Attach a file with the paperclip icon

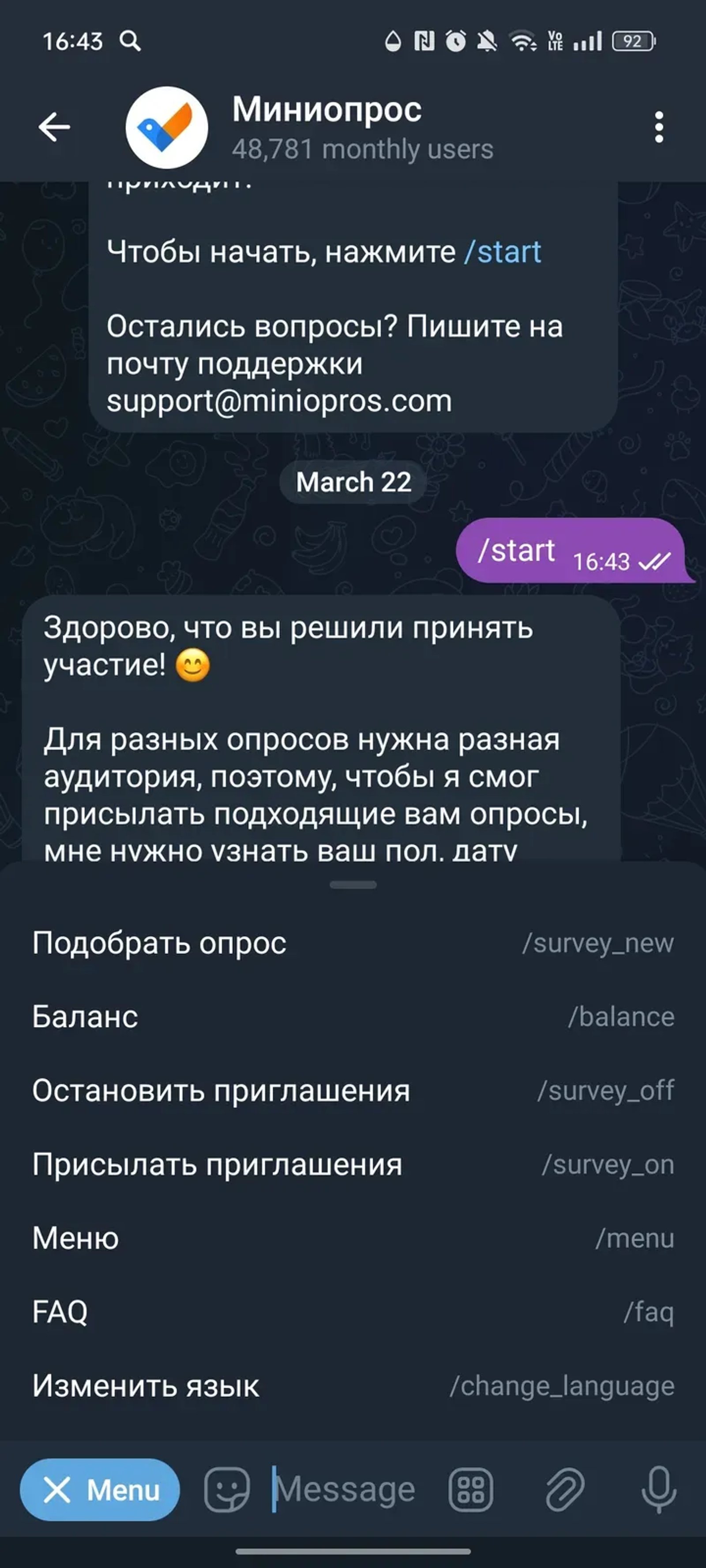[563, 1490]
